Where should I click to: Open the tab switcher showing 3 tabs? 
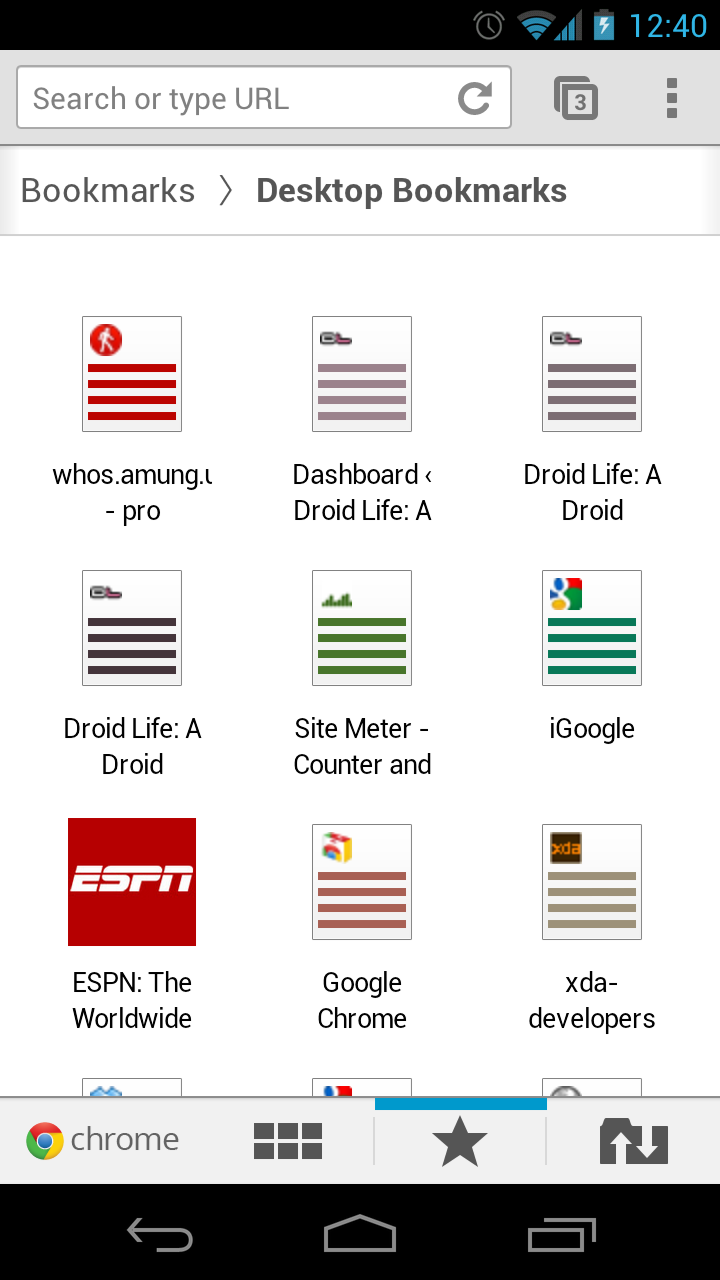coord(576,98)
